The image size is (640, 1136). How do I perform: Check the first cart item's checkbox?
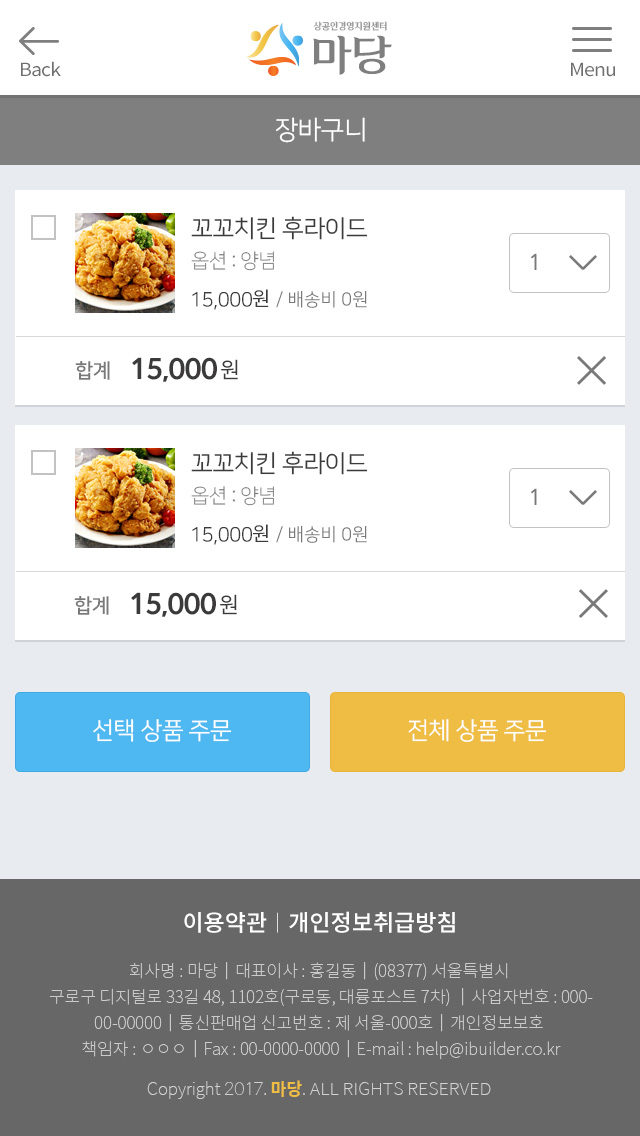[x=43, y=227]
